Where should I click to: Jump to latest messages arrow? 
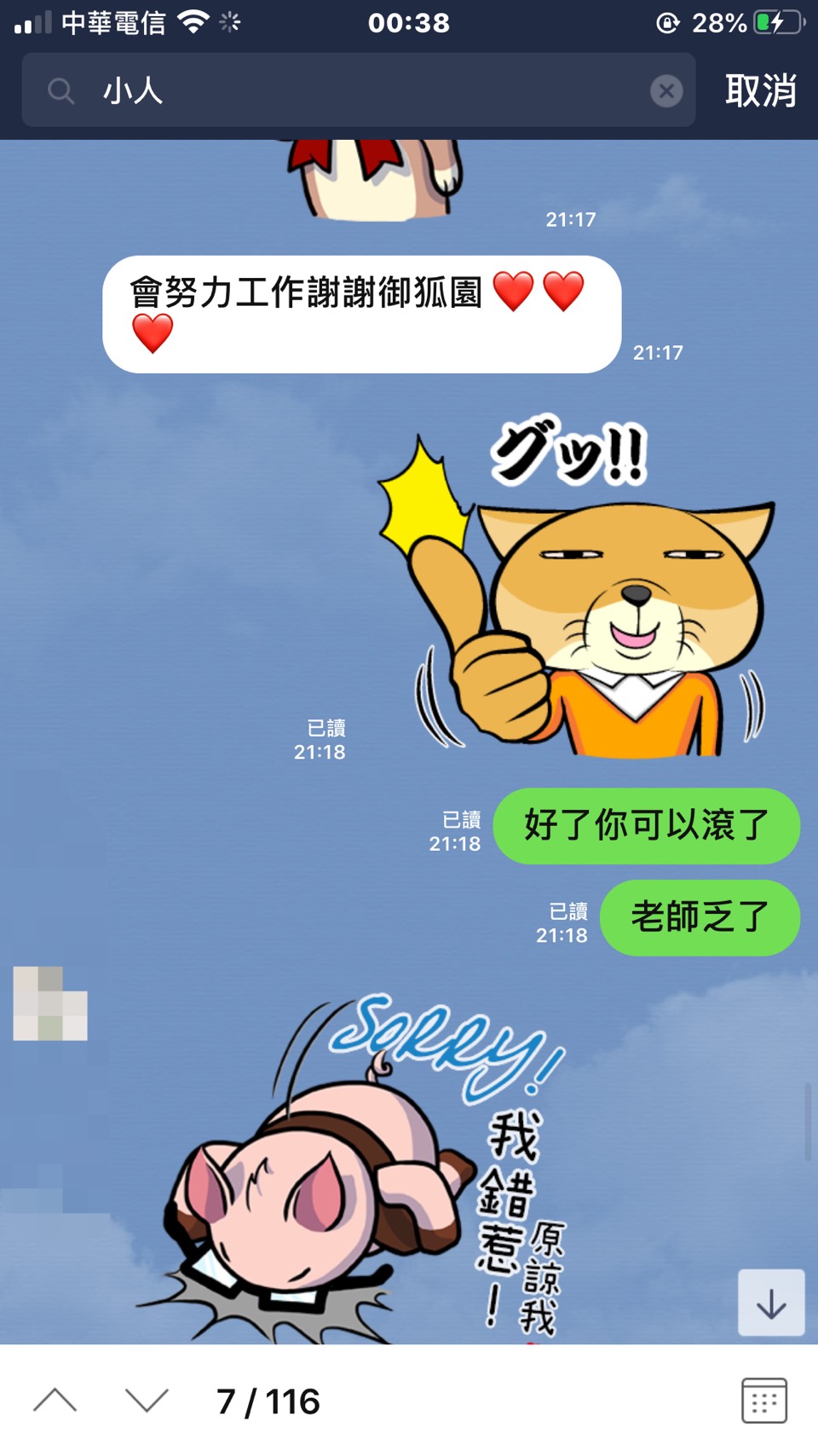(771, 1303)
